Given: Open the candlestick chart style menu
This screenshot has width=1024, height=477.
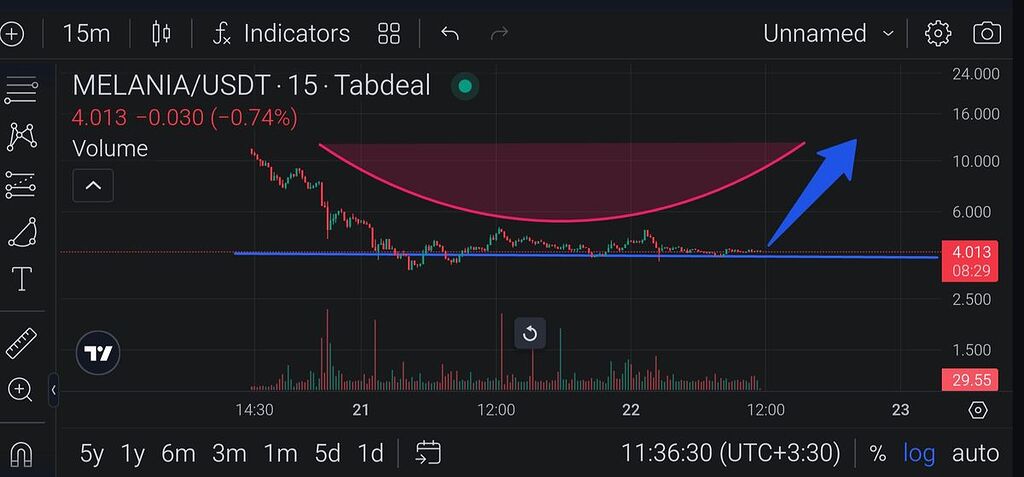Looking at the screenshot, I should click(160, 33).
